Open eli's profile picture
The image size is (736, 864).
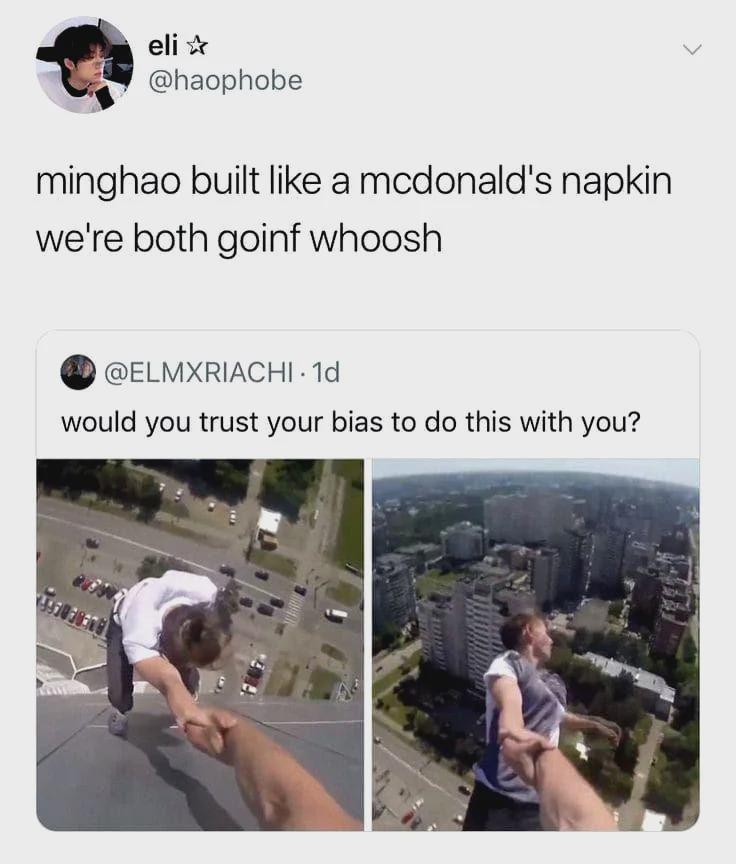tap(84, 64)
